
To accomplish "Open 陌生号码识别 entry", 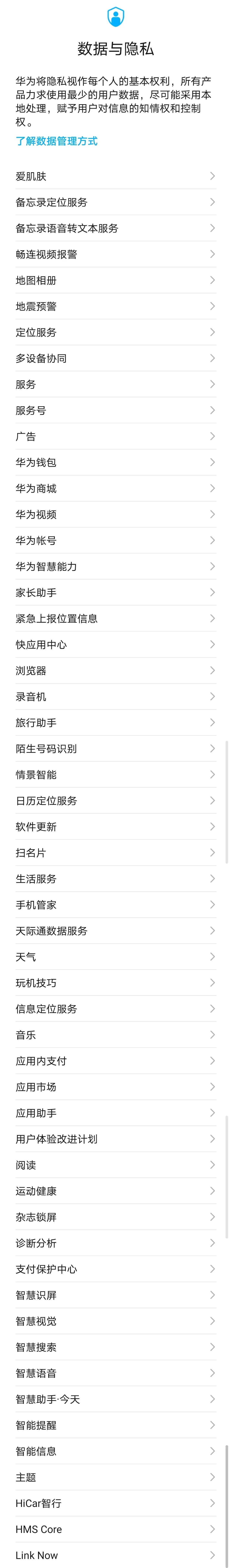I will [115, 749].
